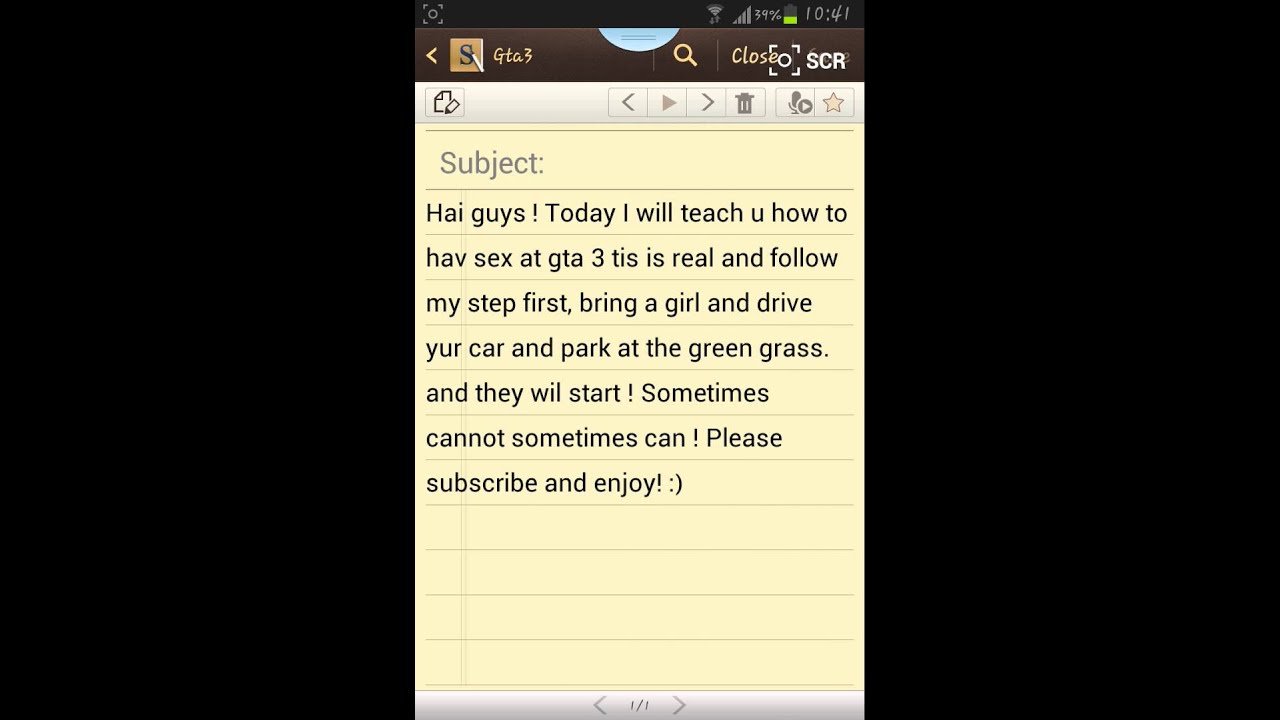
Task: Mark this memo as favorite with star
Action: 833,103
